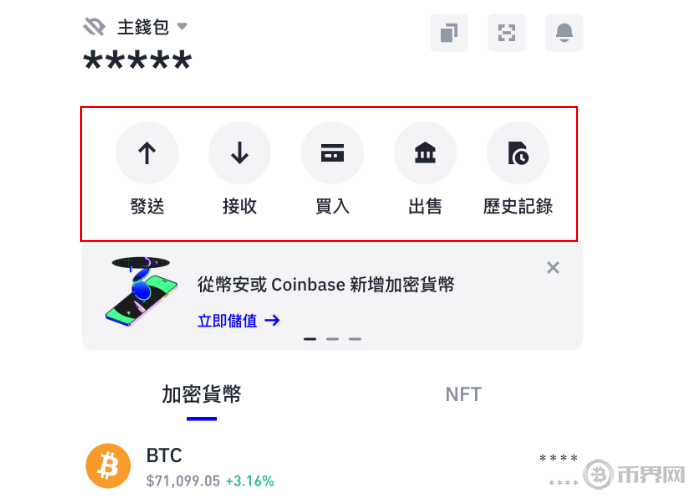This screenshot has width=696, height=502.
Task: Dismiss the Coinbase banner
Action: coord(553,267)
